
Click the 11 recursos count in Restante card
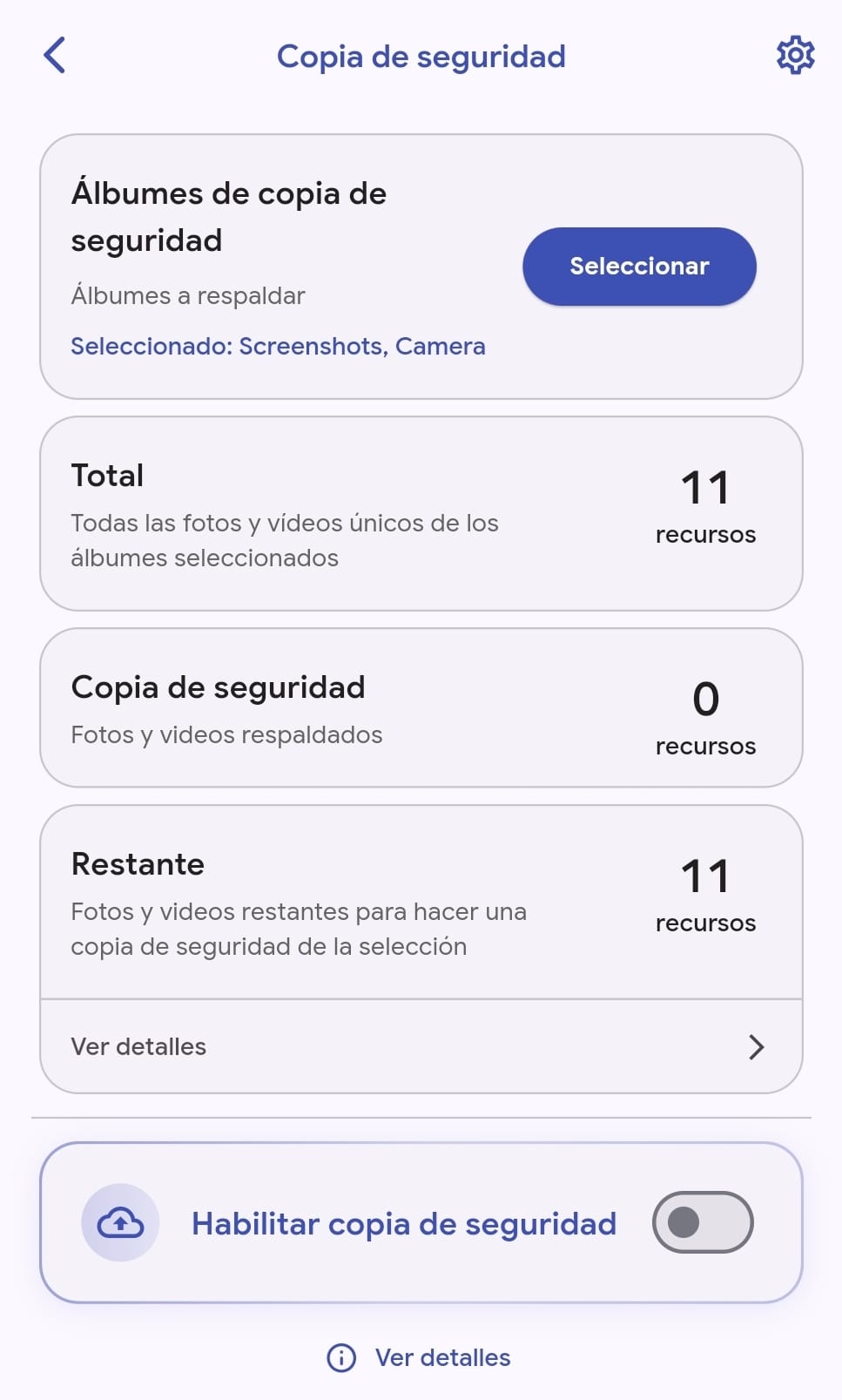click(x=705, y=896)
